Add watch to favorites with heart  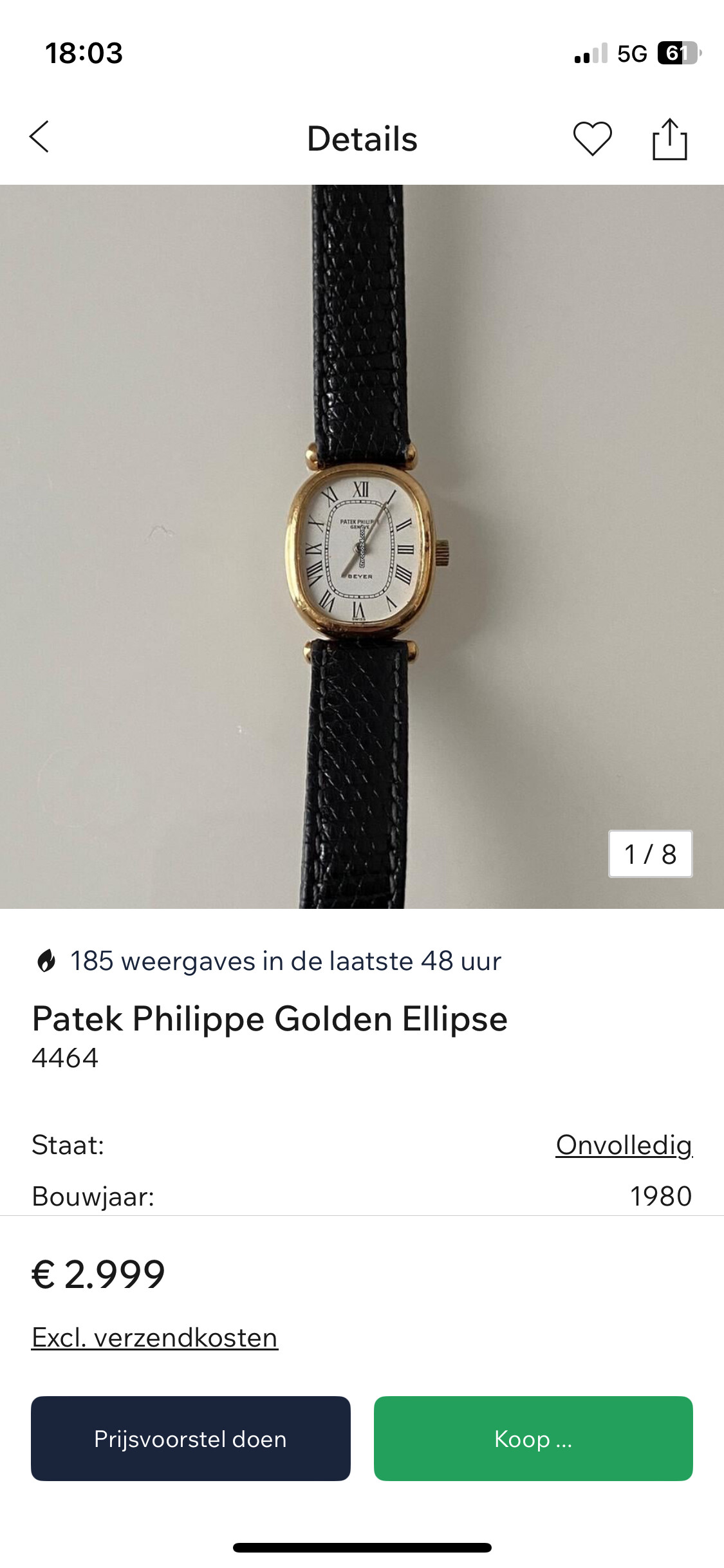tap(592, 138)
